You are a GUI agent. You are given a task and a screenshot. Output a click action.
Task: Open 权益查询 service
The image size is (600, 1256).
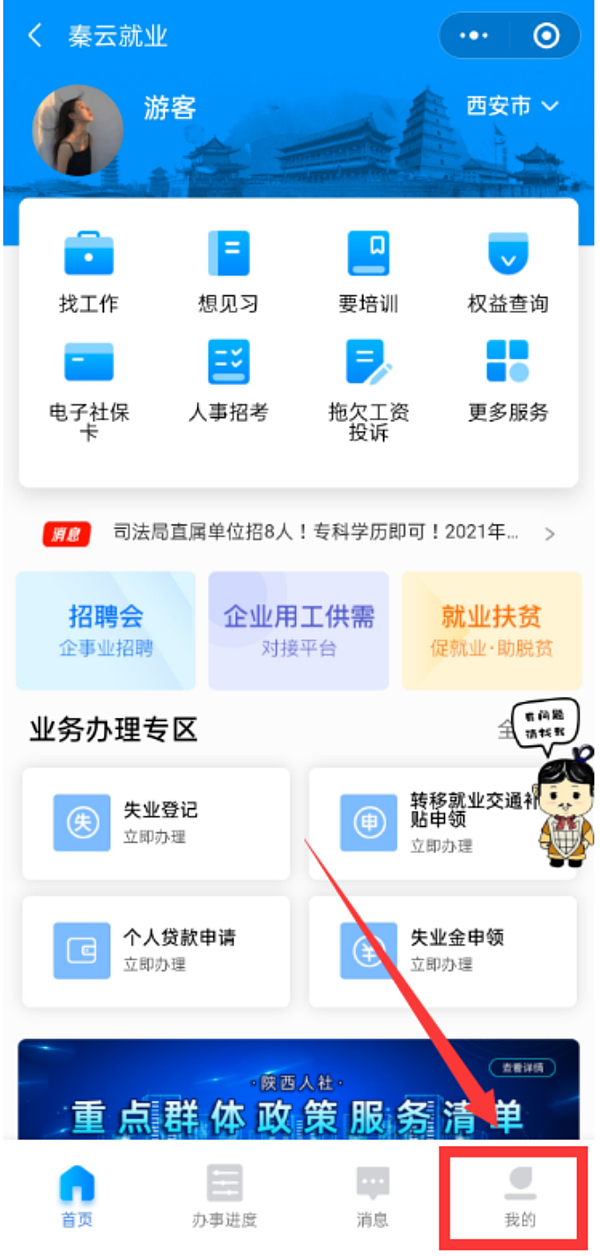click(x=508, y=272)
